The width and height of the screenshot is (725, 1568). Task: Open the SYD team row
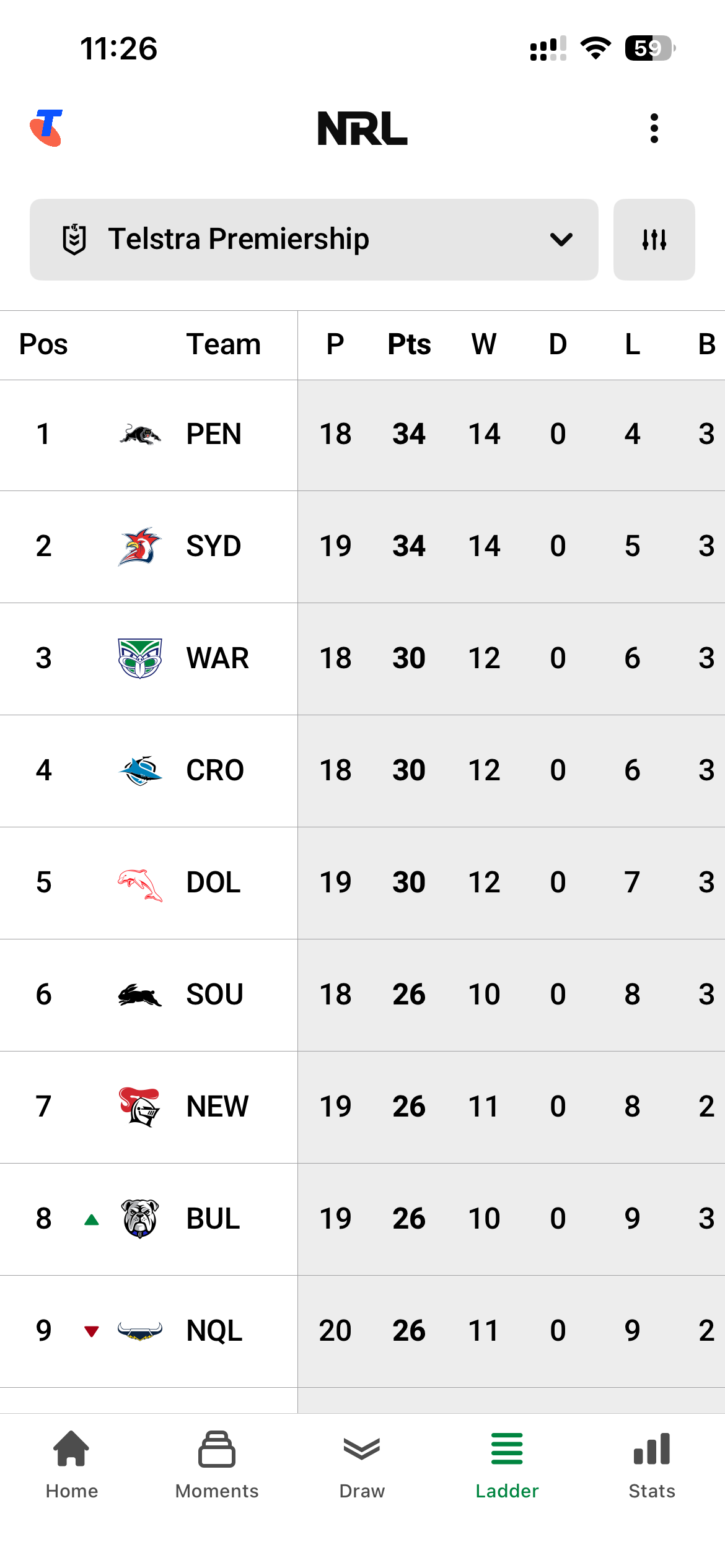tap(362, 547)
